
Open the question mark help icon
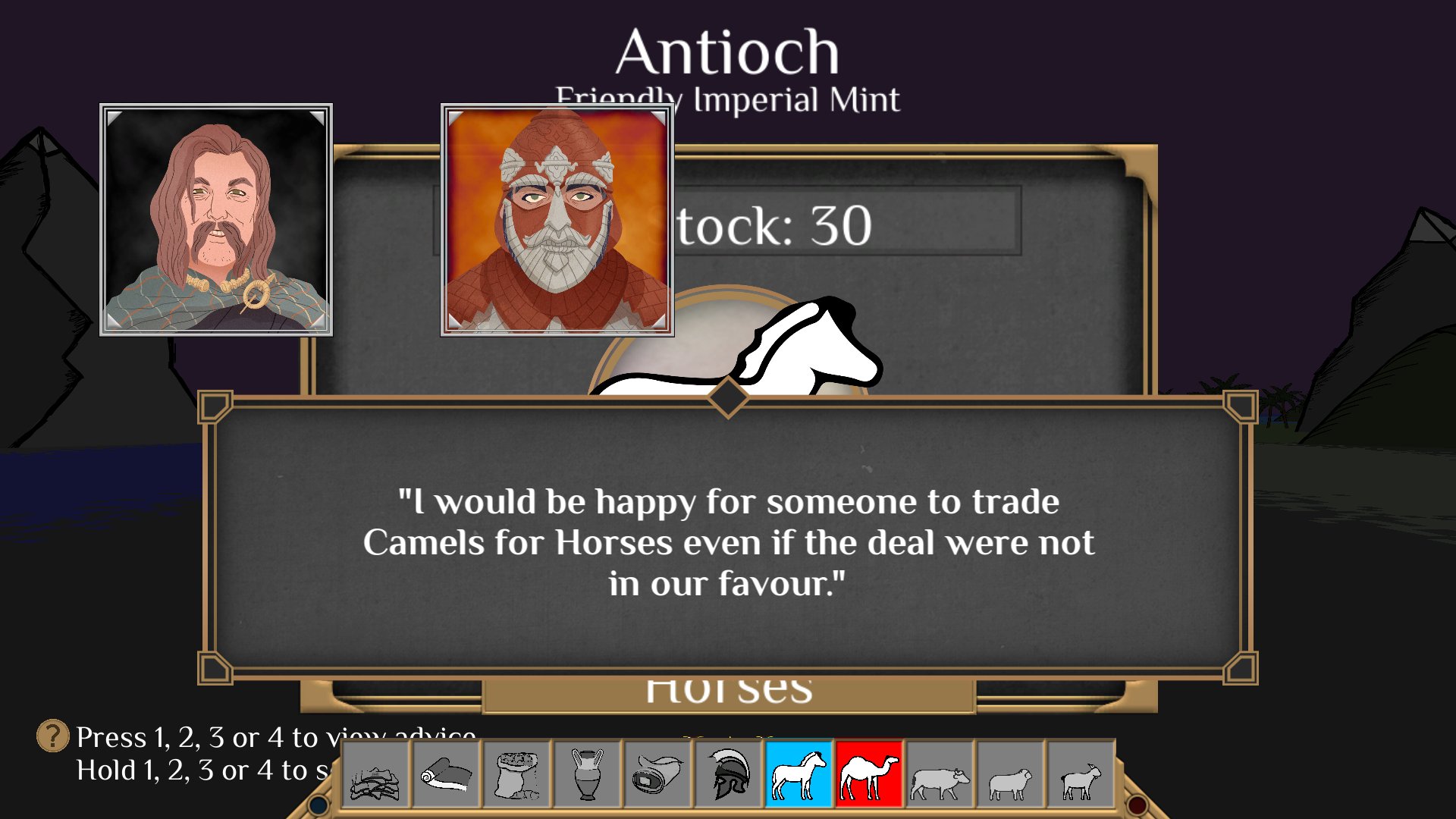pos(53,736)
